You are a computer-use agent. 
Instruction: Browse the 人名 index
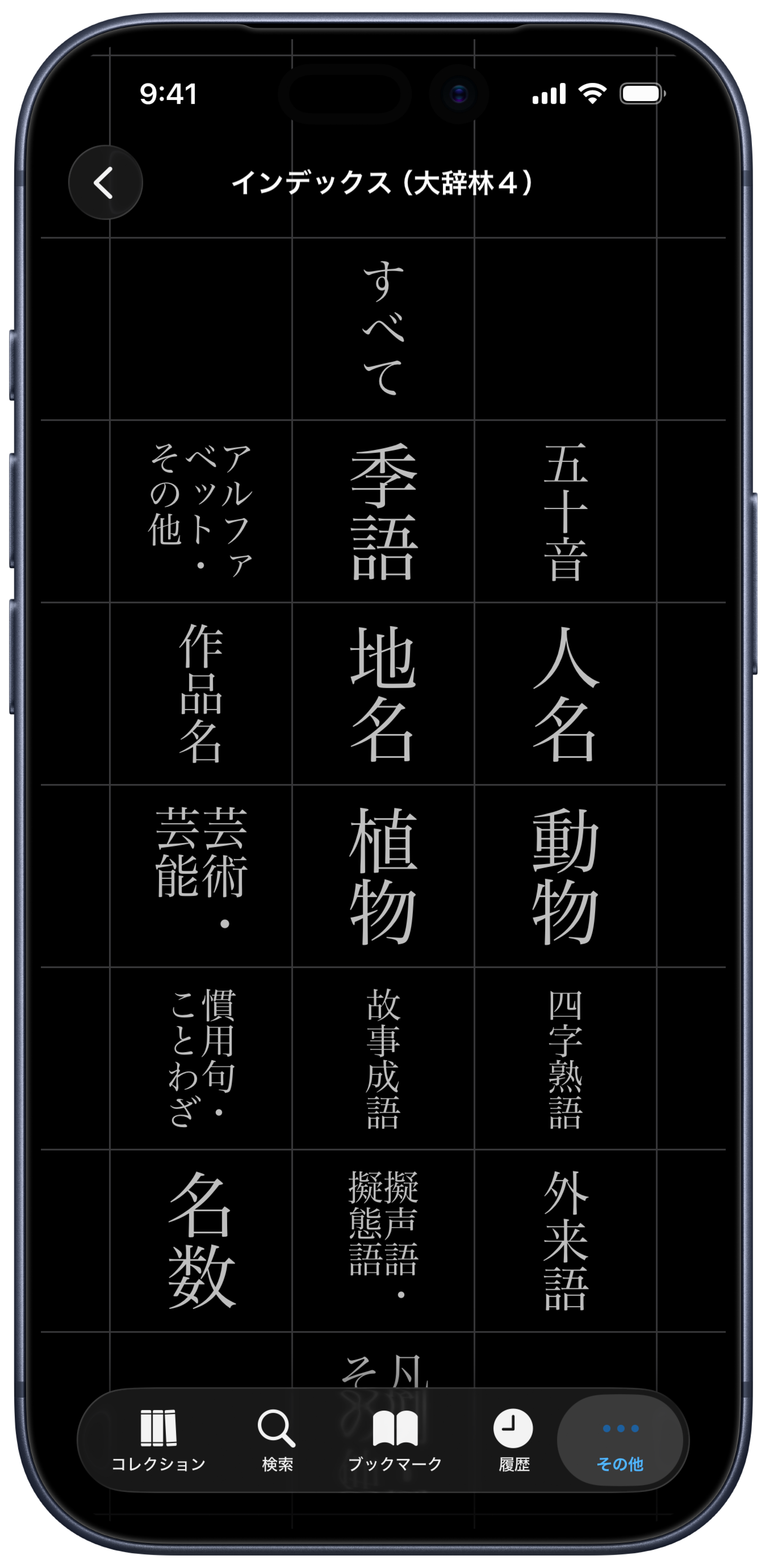coord(566,694)
